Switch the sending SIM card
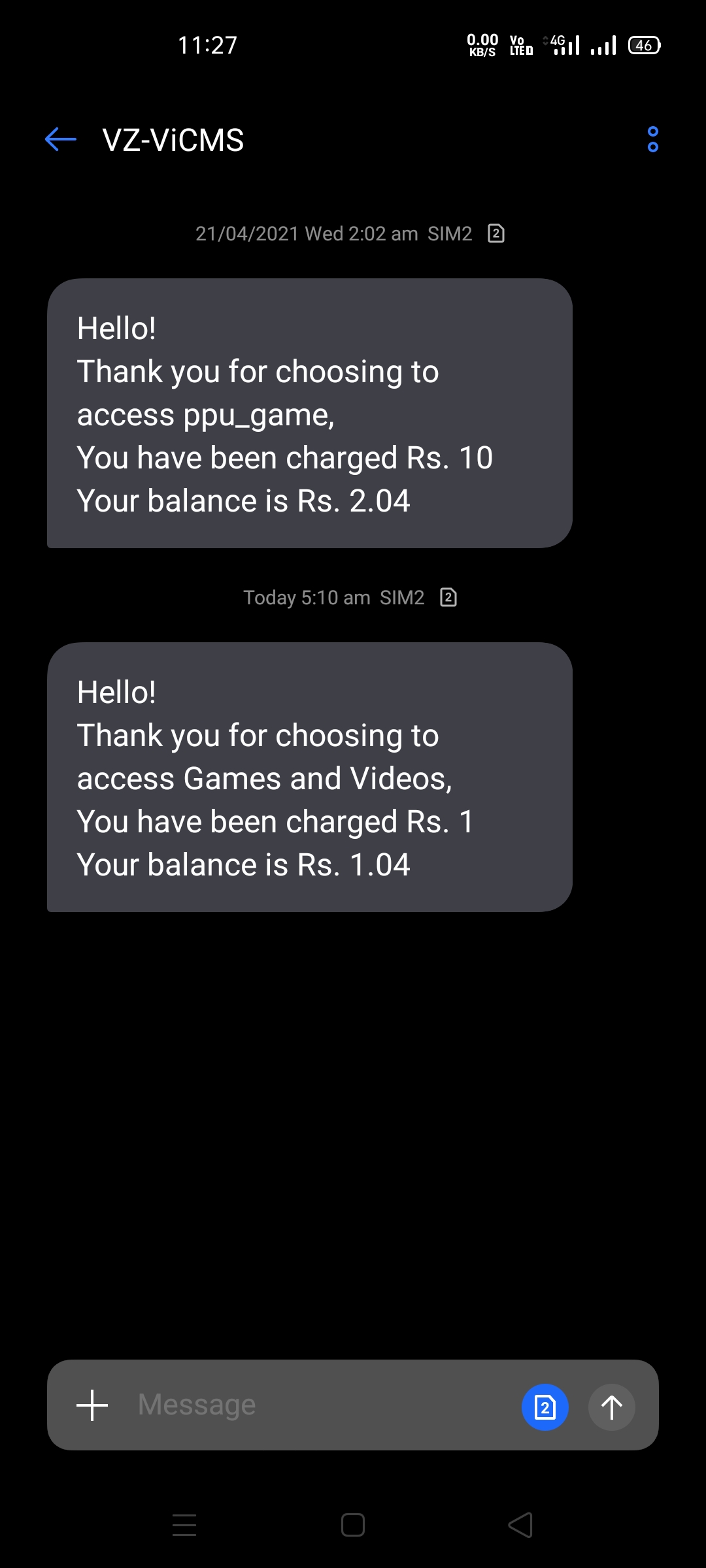Viewport: 706px width, 1568px height. tap(545, 1407)
